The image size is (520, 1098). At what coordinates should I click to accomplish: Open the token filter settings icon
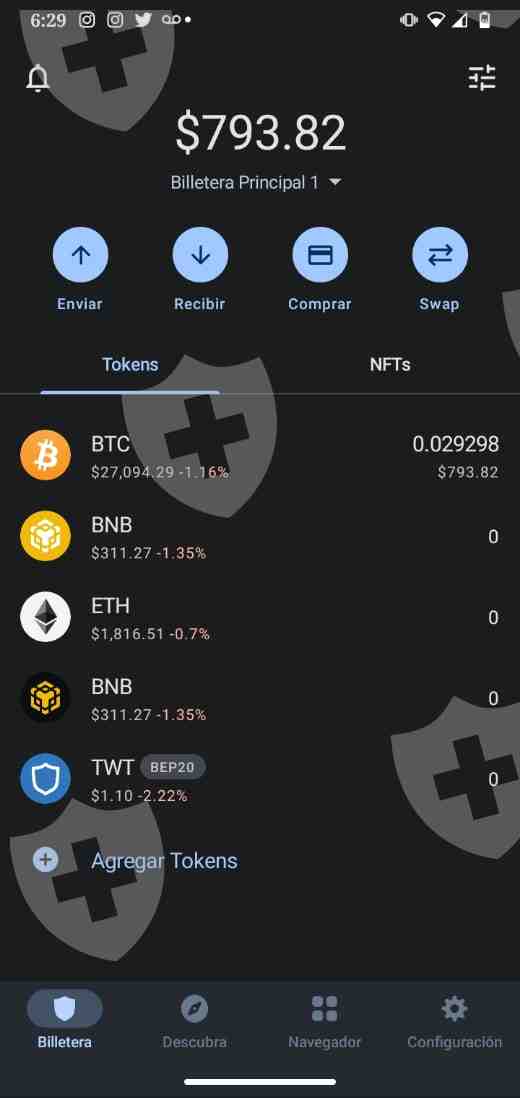pyautogui.click(x=482, y=78)
